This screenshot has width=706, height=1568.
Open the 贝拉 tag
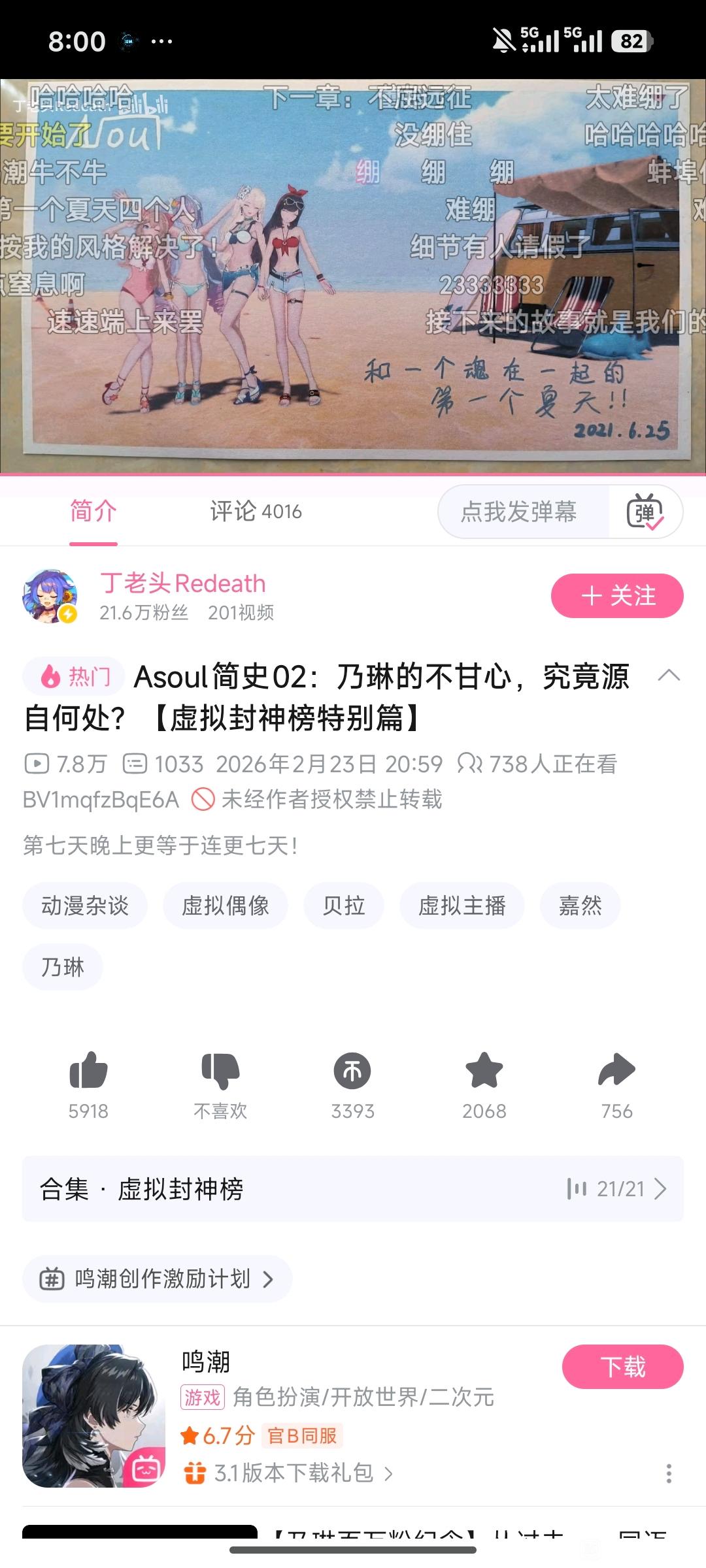343,906
